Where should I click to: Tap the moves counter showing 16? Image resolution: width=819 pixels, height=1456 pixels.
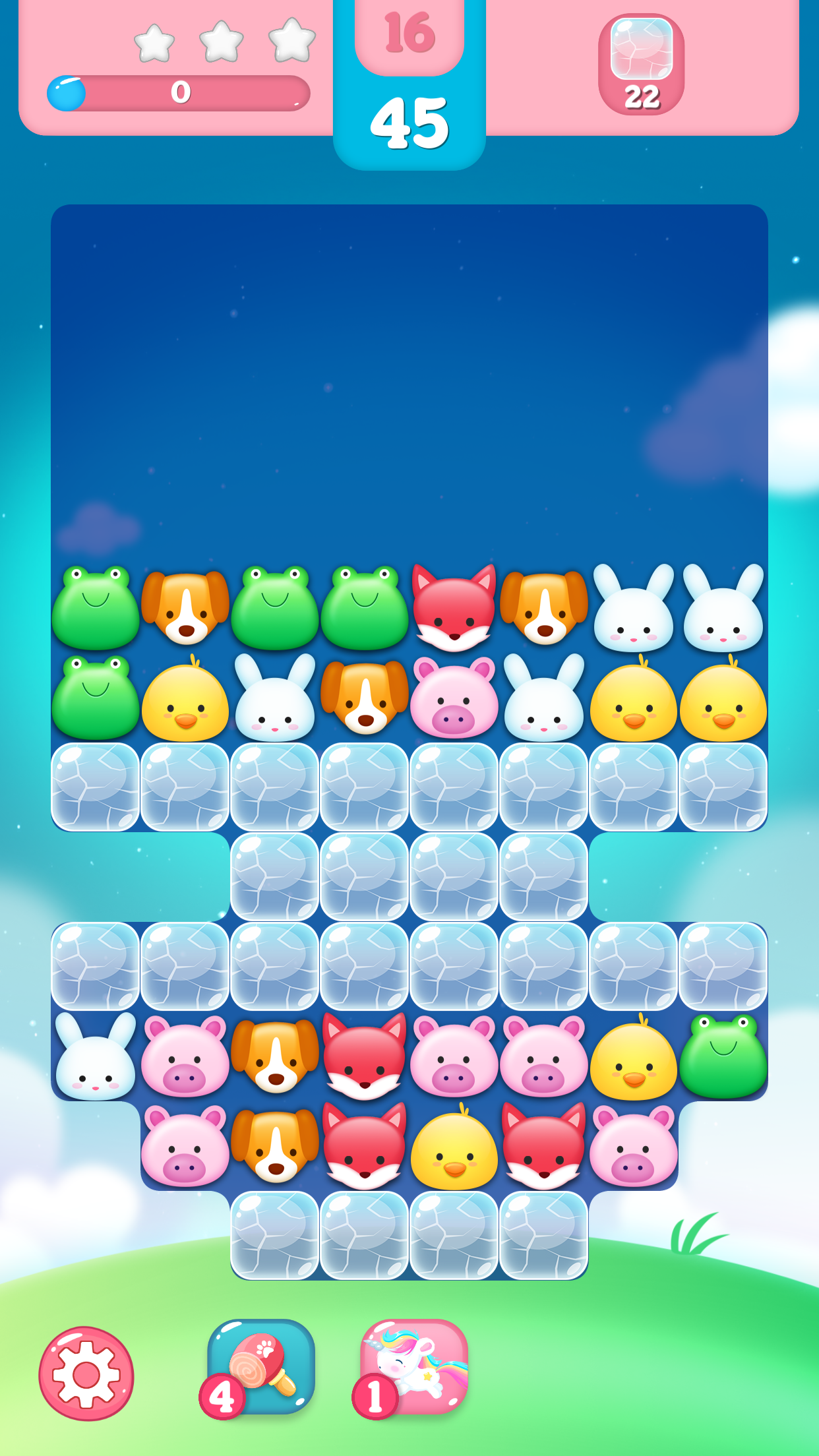(409, 36)
